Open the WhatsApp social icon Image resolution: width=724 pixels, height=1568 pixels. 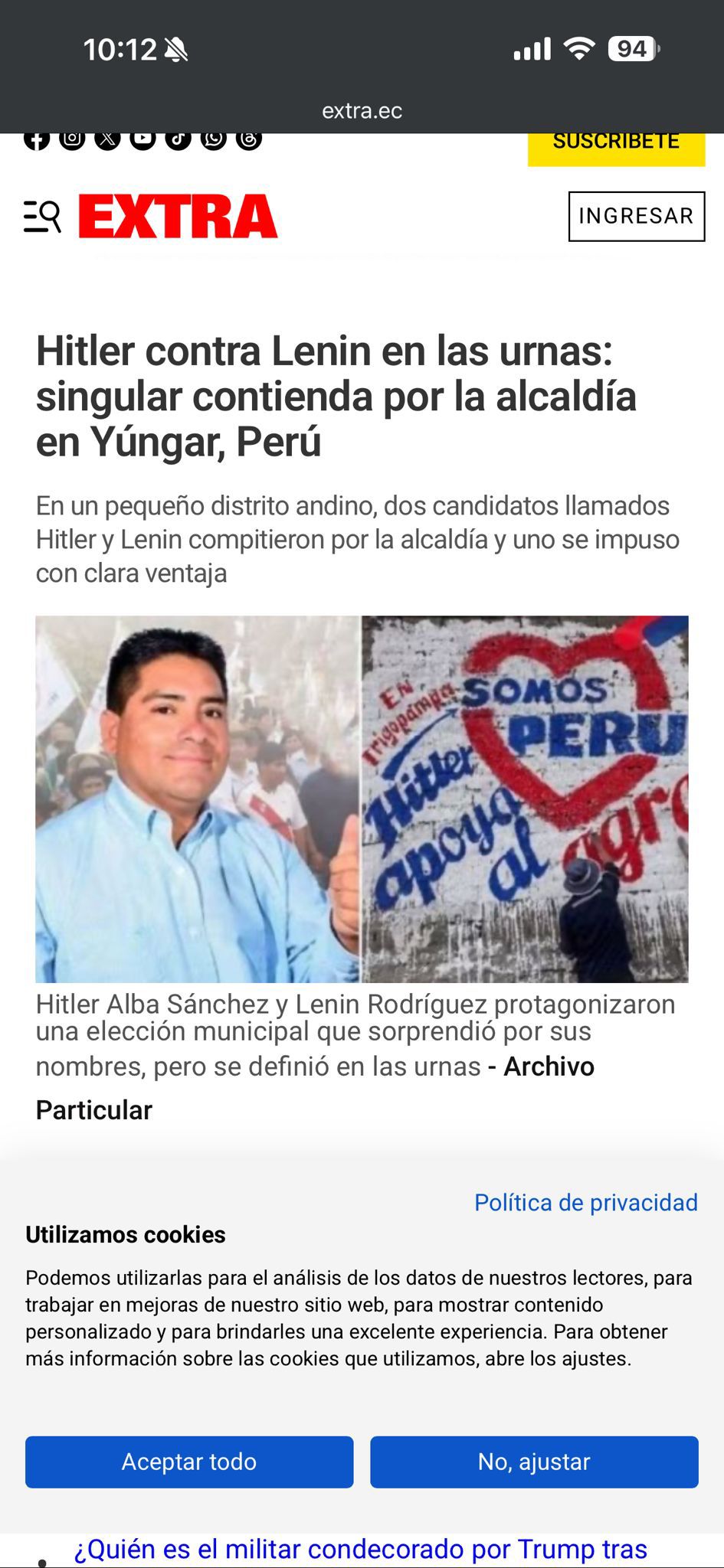click(x=214, y=139)
